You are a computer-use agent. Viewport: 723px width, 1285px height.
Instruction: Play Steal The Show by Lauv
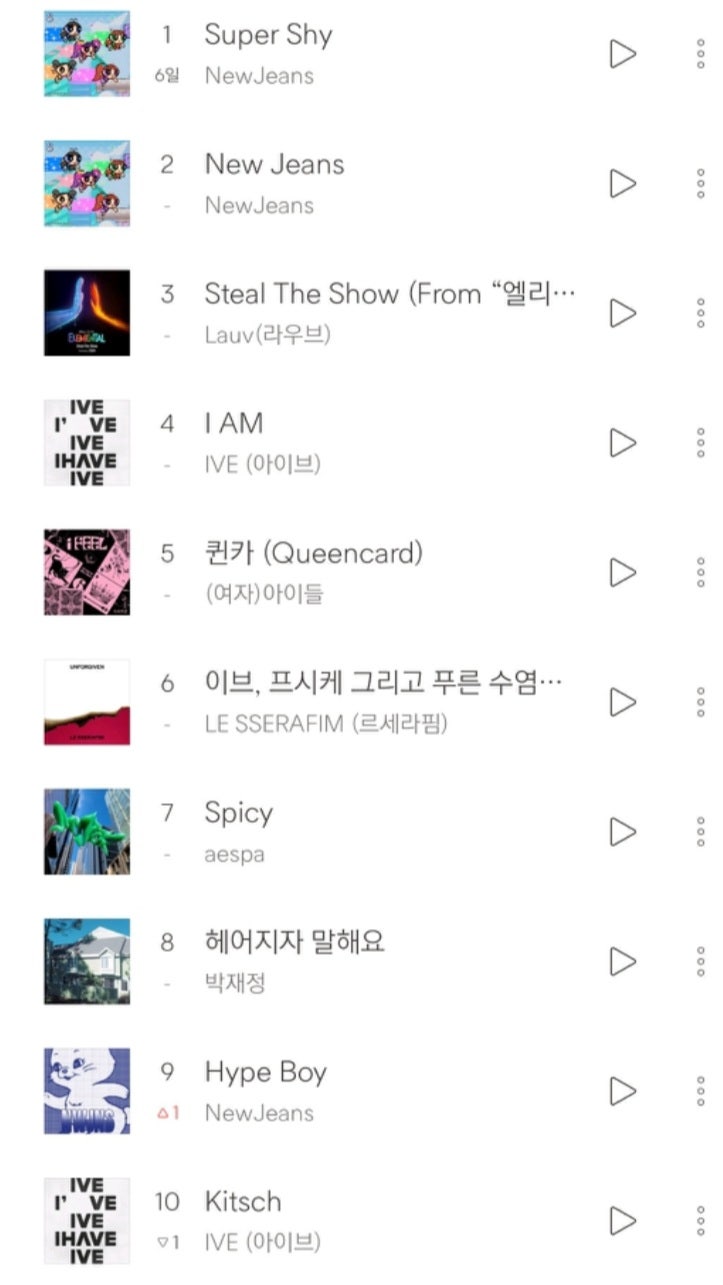(620, 311)
